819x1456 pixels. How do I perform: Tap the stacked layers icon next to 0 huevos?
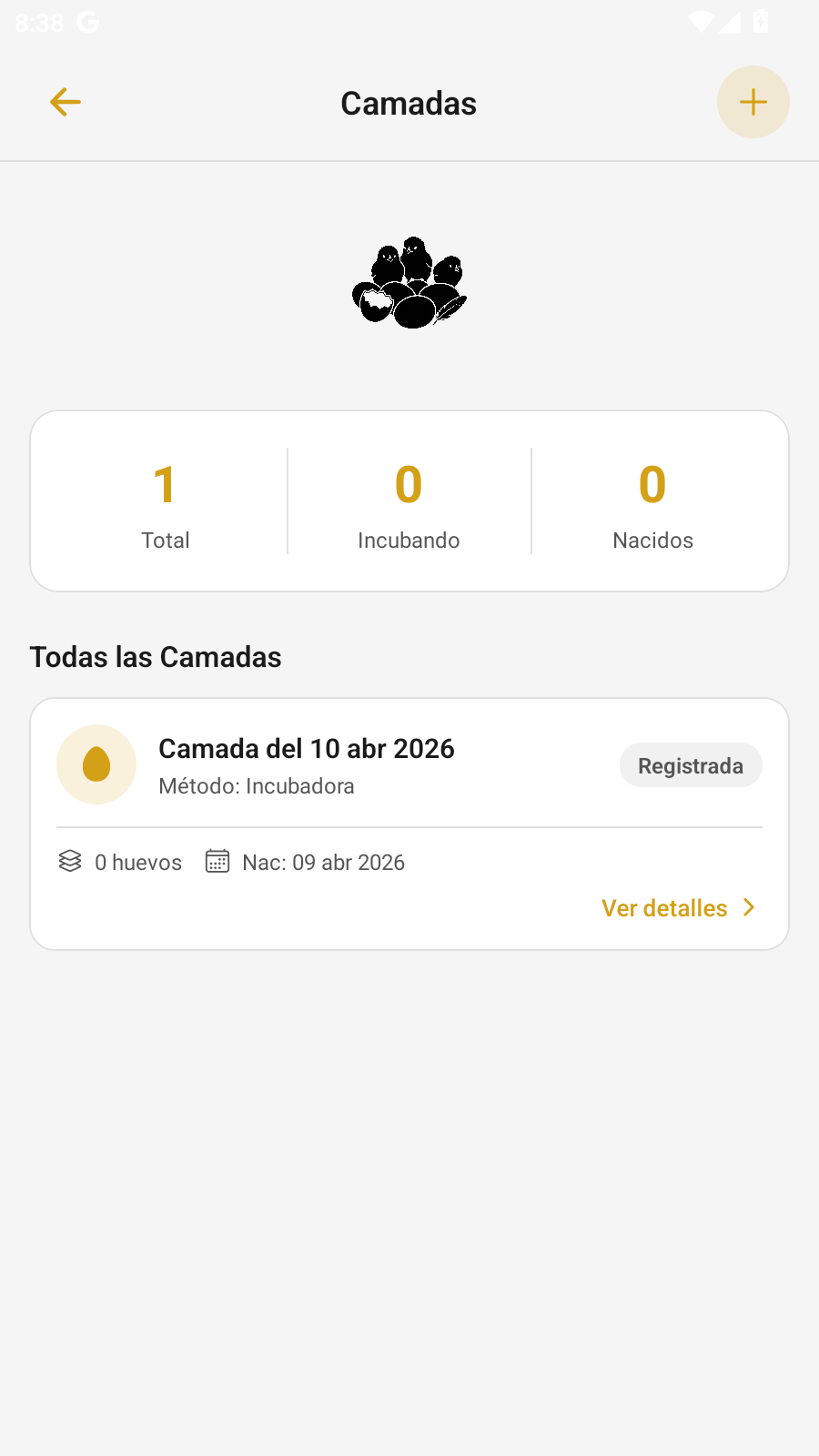pyautogui.click(x=71, y=861)
